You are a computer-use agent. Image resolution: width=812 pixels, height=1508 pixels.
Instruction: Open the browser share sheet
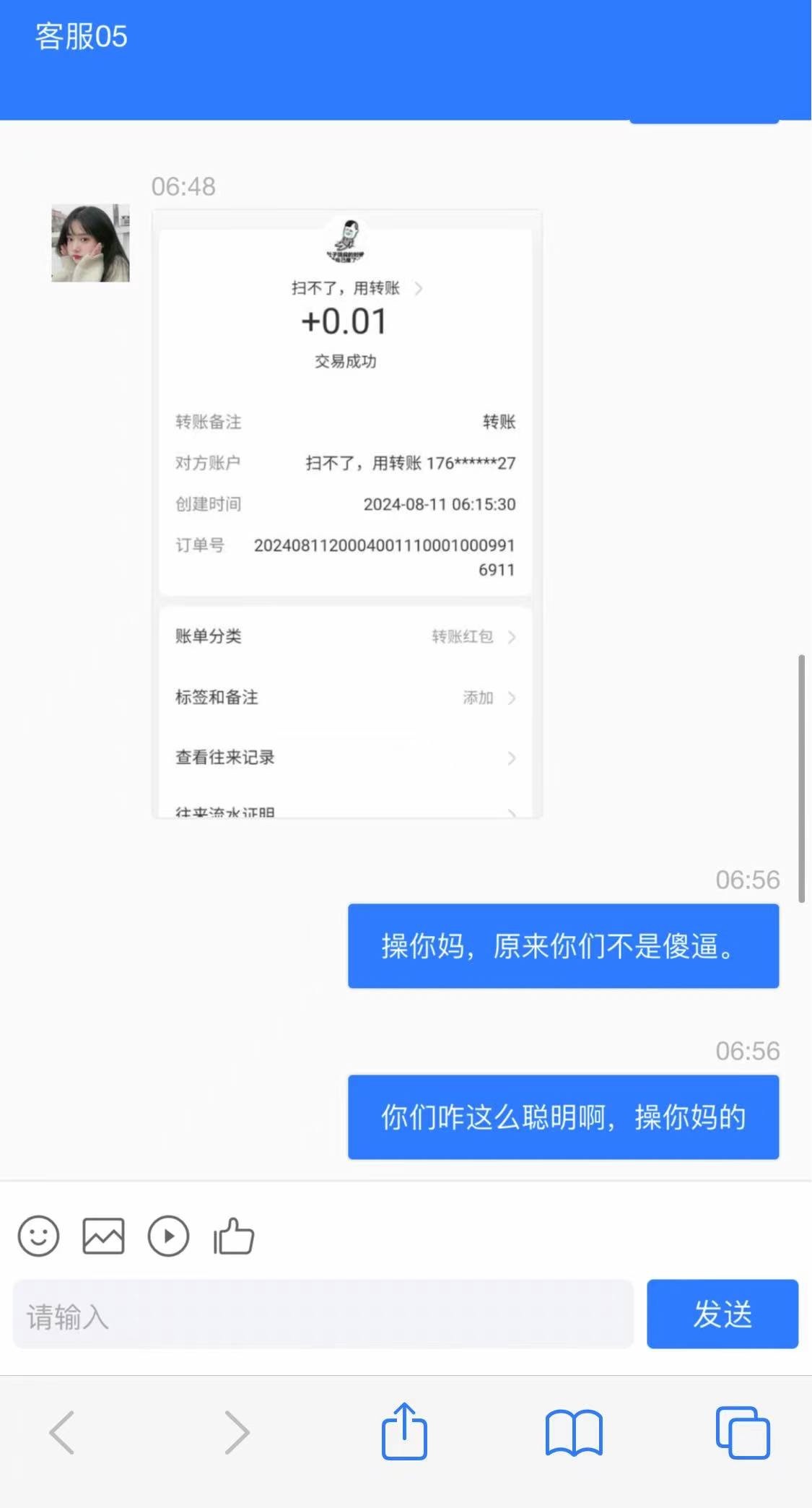click(x=404, y=1431)
